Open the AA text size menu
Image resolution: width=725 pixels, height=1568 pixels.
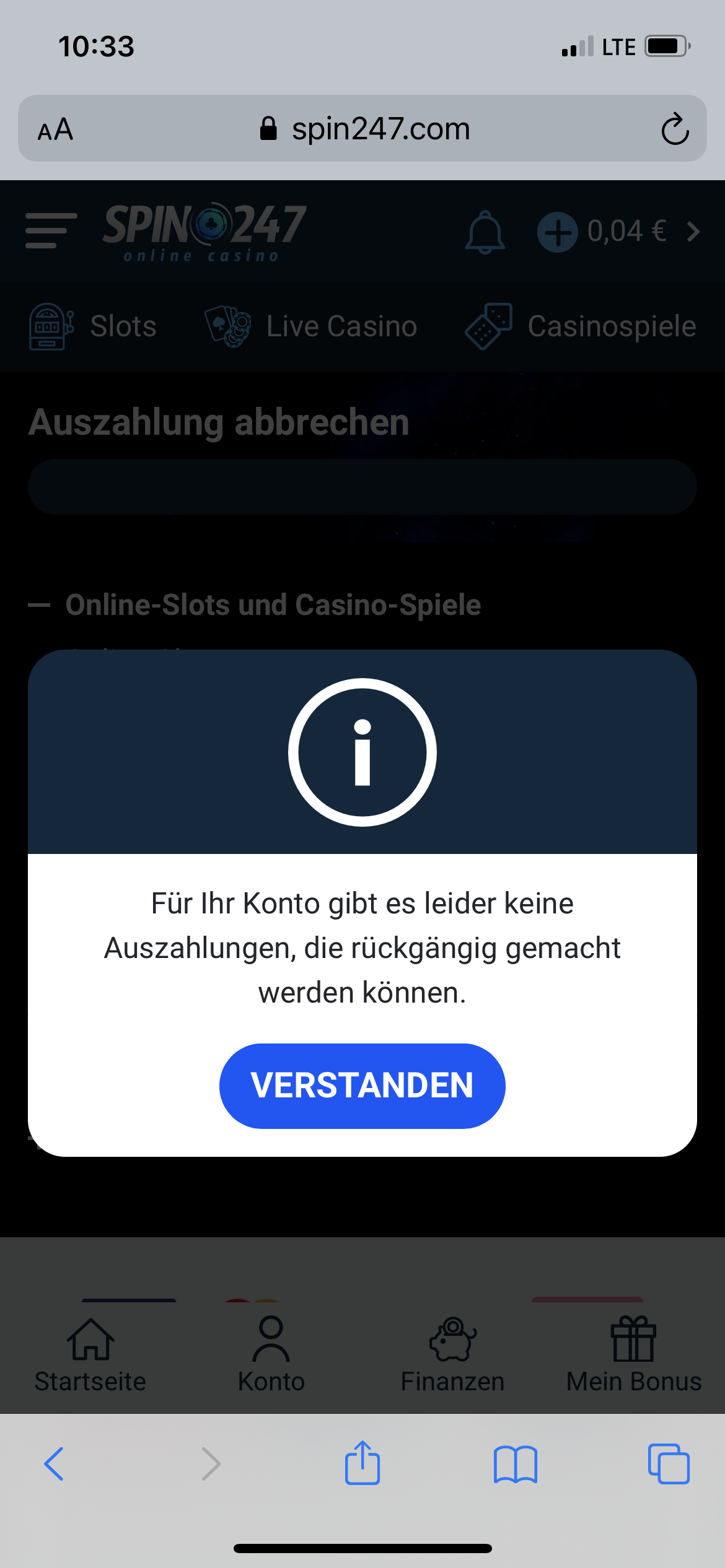pos(56,129)
